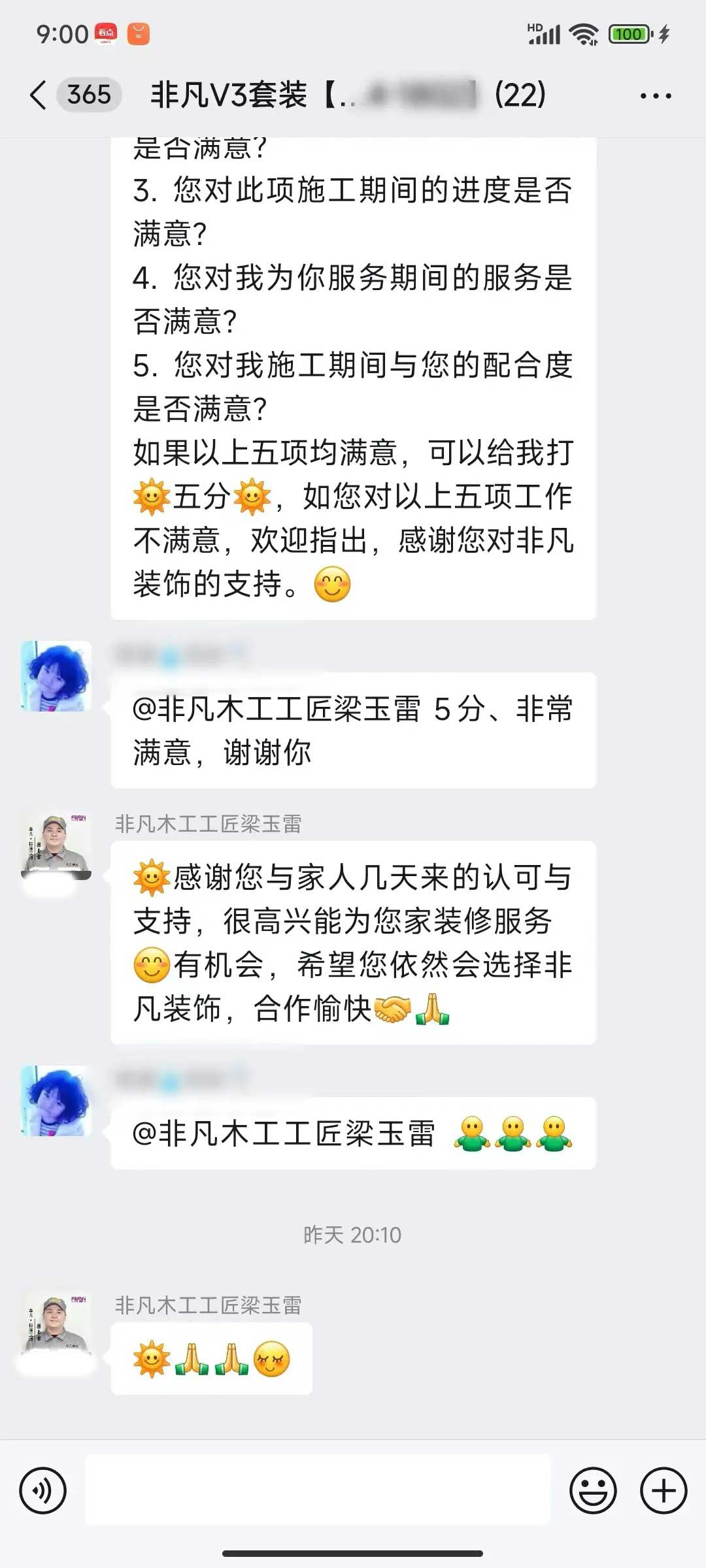Open the emoji sticker panel

593,1491
